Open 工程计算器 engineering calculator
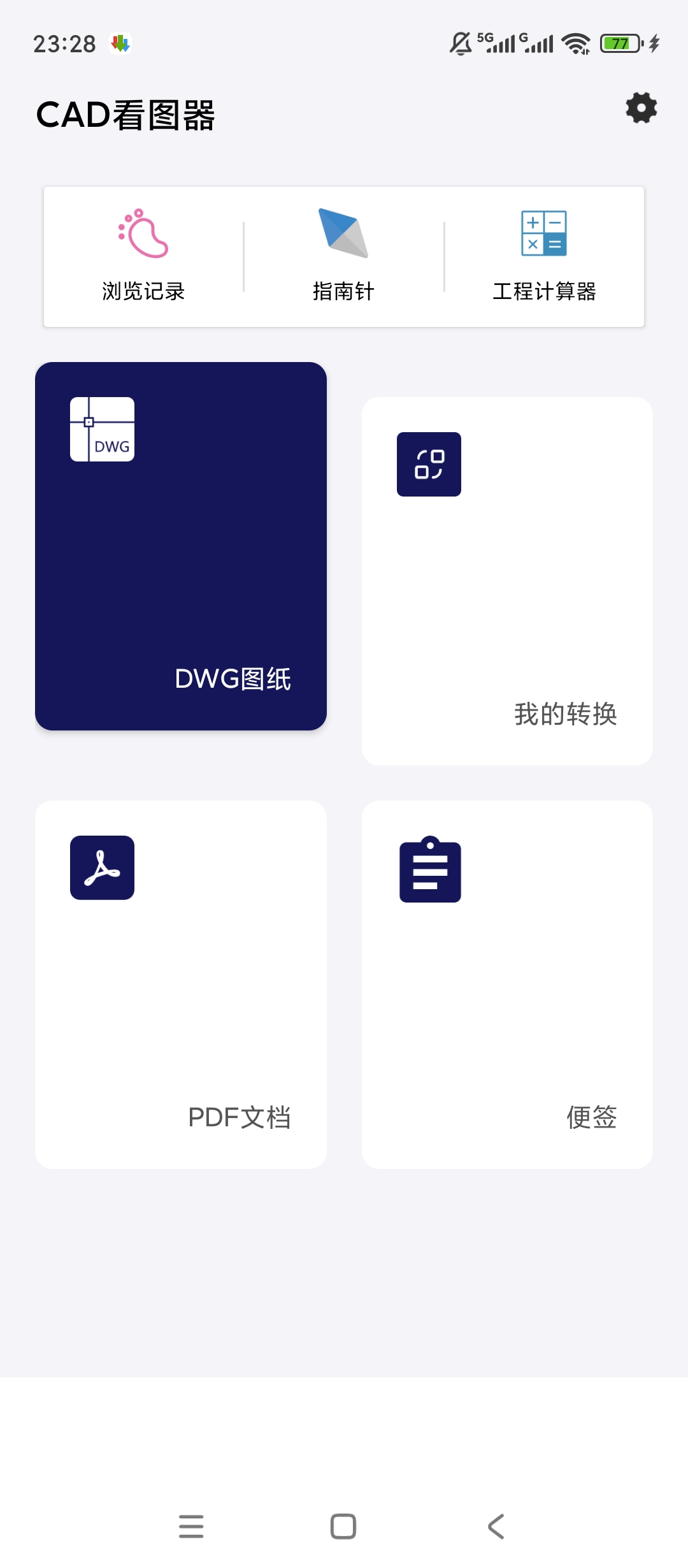This screenshot has width=688, height=1568. point(544,256)
